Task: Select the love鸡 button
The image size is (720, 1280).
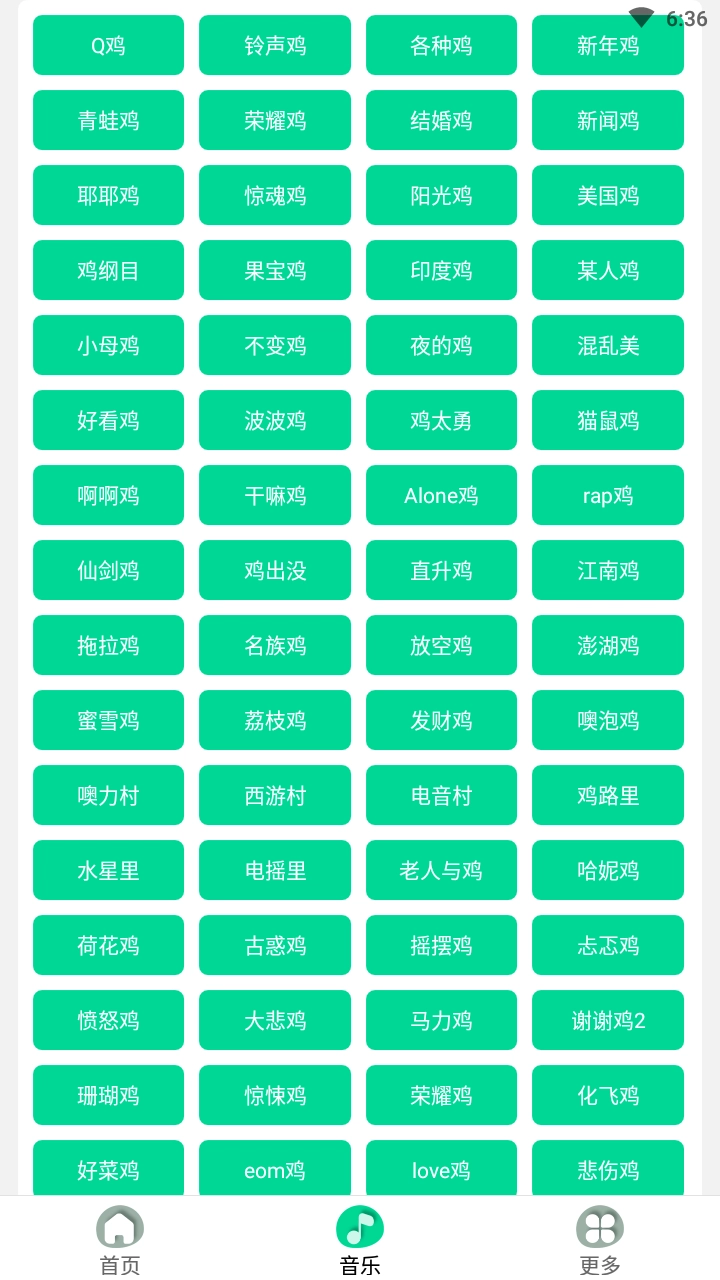Action: [x=441, y=1170]
